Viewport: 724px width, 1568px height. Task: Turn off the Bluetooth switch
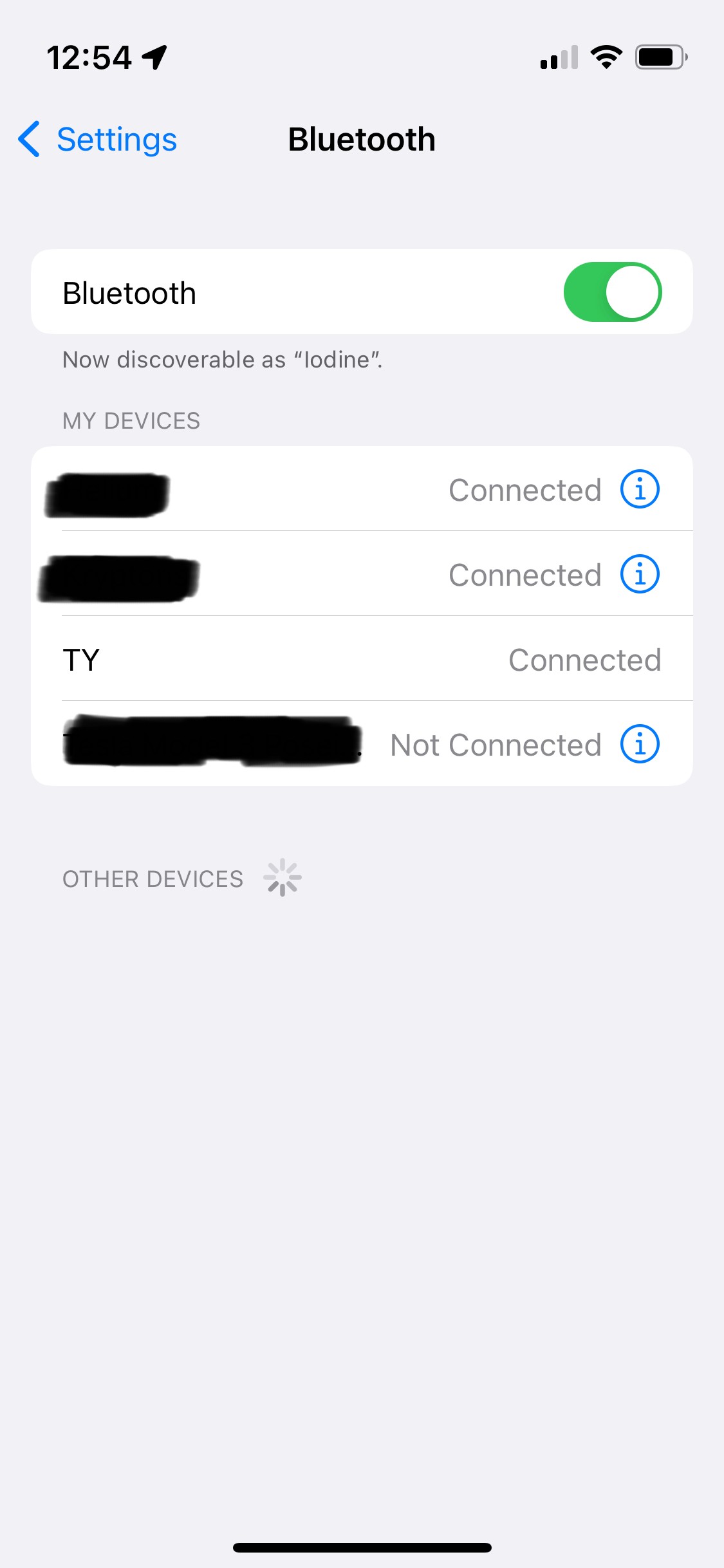(612, 292)
